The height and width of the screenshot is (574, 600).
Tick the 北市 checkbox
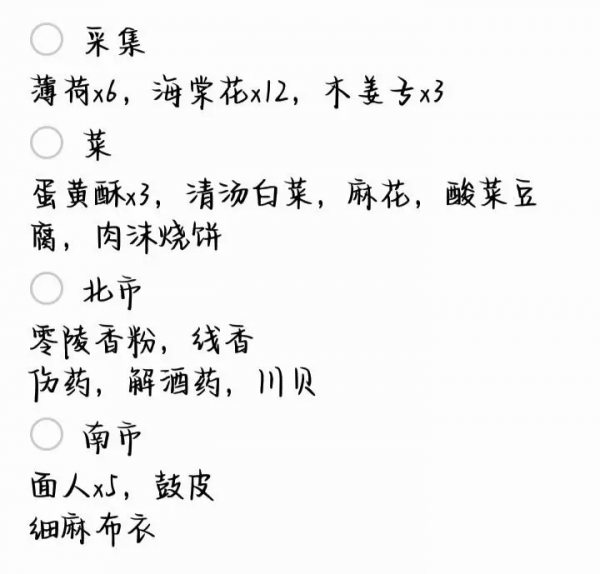click(x=47, y=289)
